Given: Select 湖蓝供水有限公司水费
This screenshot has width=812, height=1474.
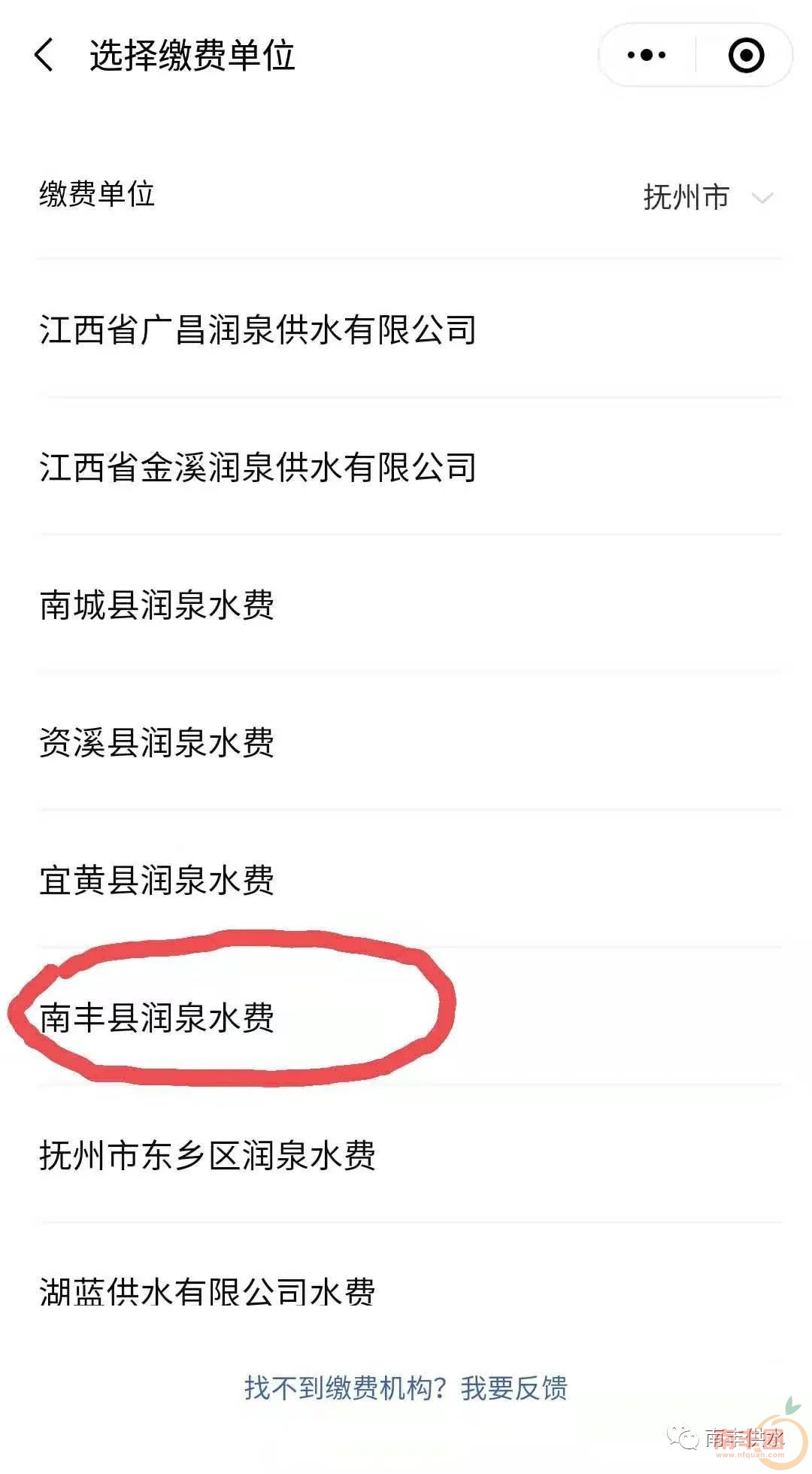Looking at the screenshot, I should (207, 1292).
